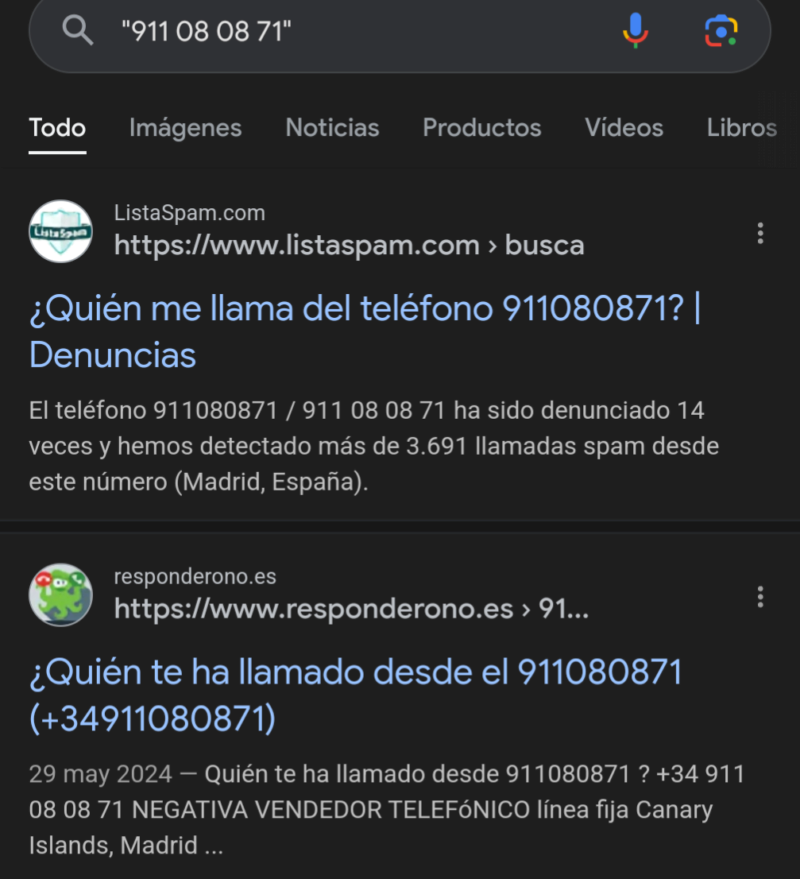The image size is (800, 879).
Task: Switch to the Imágenes tab
Action: [x=185, y=128]
